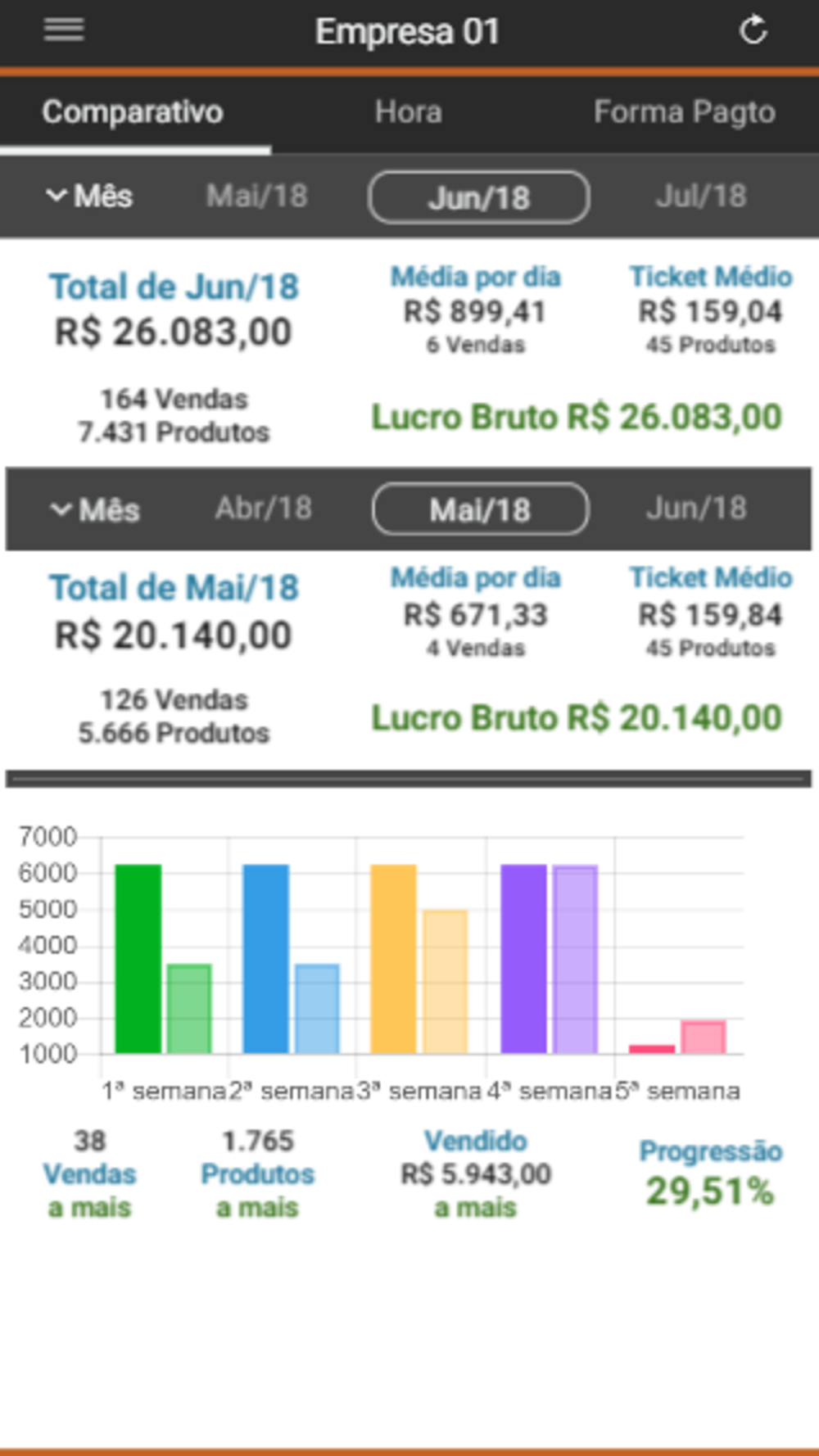Choose Jul/18 in the first period bar
The height and width of the screenshot is (1456, 819).
pyautogui.click(x=701, y=197)
